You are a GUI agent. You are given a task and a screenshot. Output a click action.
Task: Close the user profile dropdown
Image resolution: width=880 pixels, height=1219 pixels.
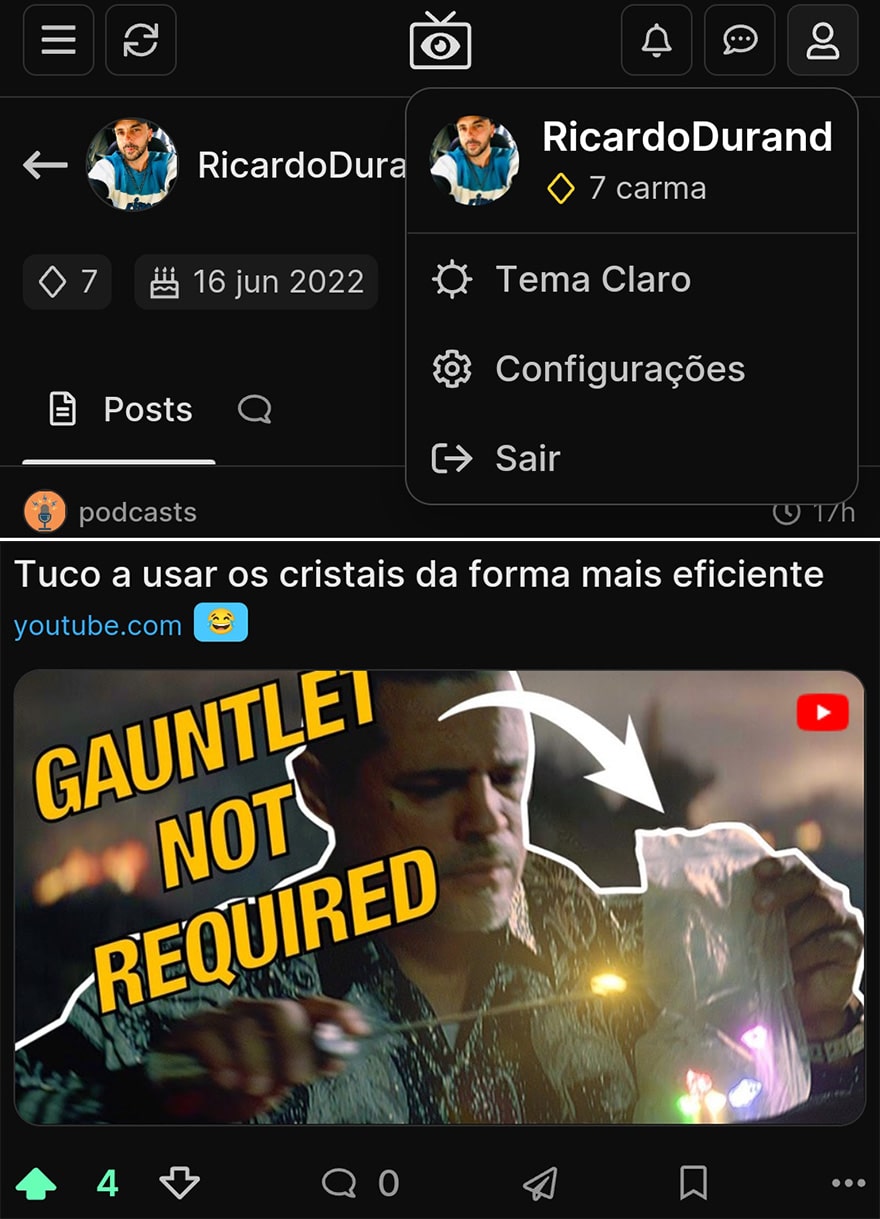click(x=822, y=40)
